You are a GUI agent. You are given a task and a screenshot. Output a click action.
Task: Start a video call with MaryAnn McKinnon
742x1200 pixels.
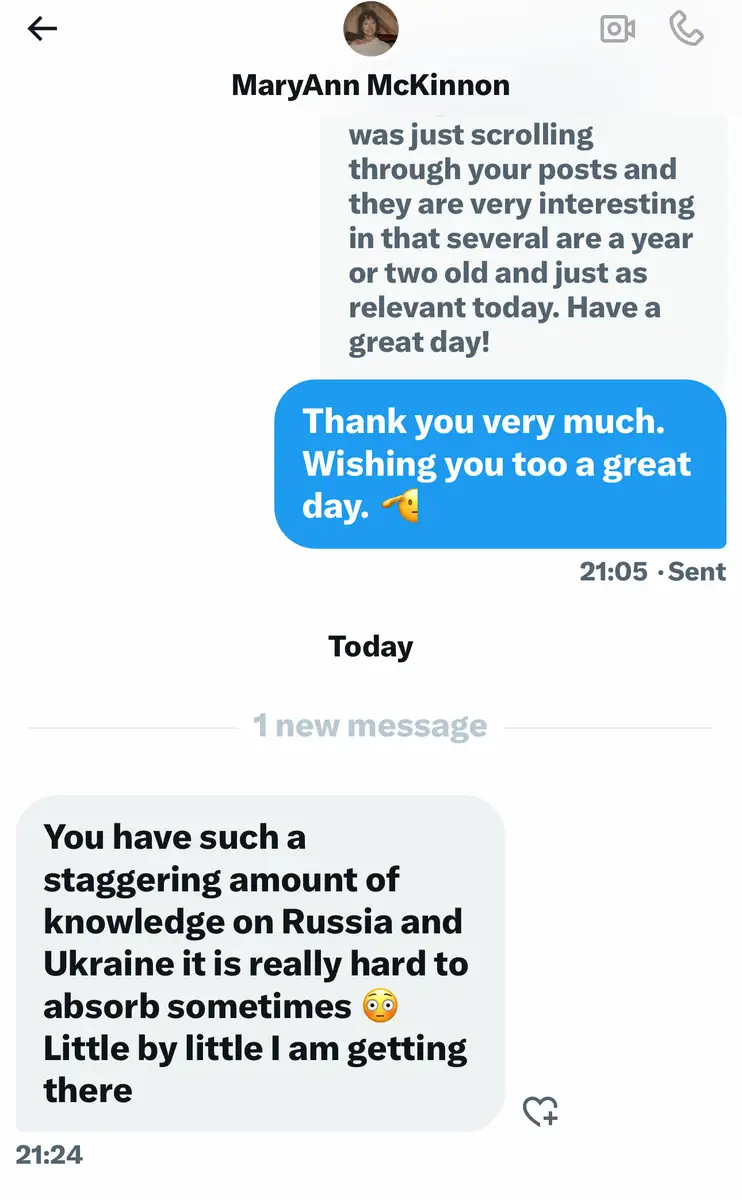(x=618, y=29)
